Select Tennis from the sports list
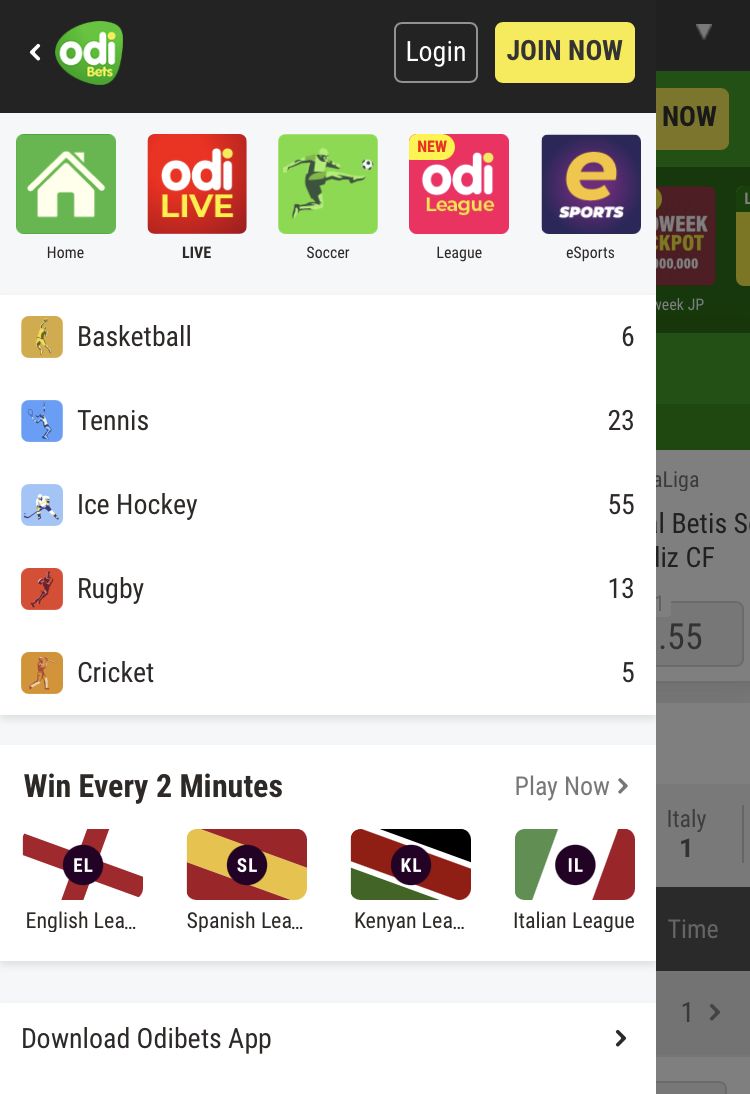Screen dimensions: 750x1094 click(327, 421)
